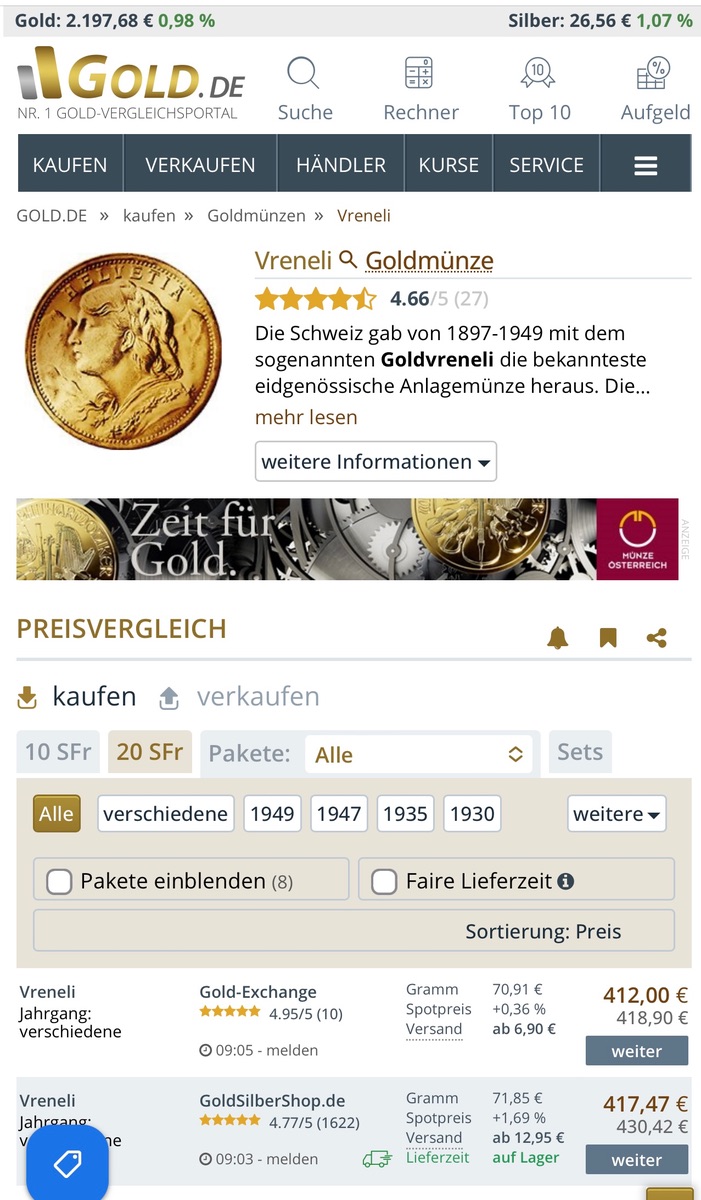Open the Aufgeld page

coord(655,88)
